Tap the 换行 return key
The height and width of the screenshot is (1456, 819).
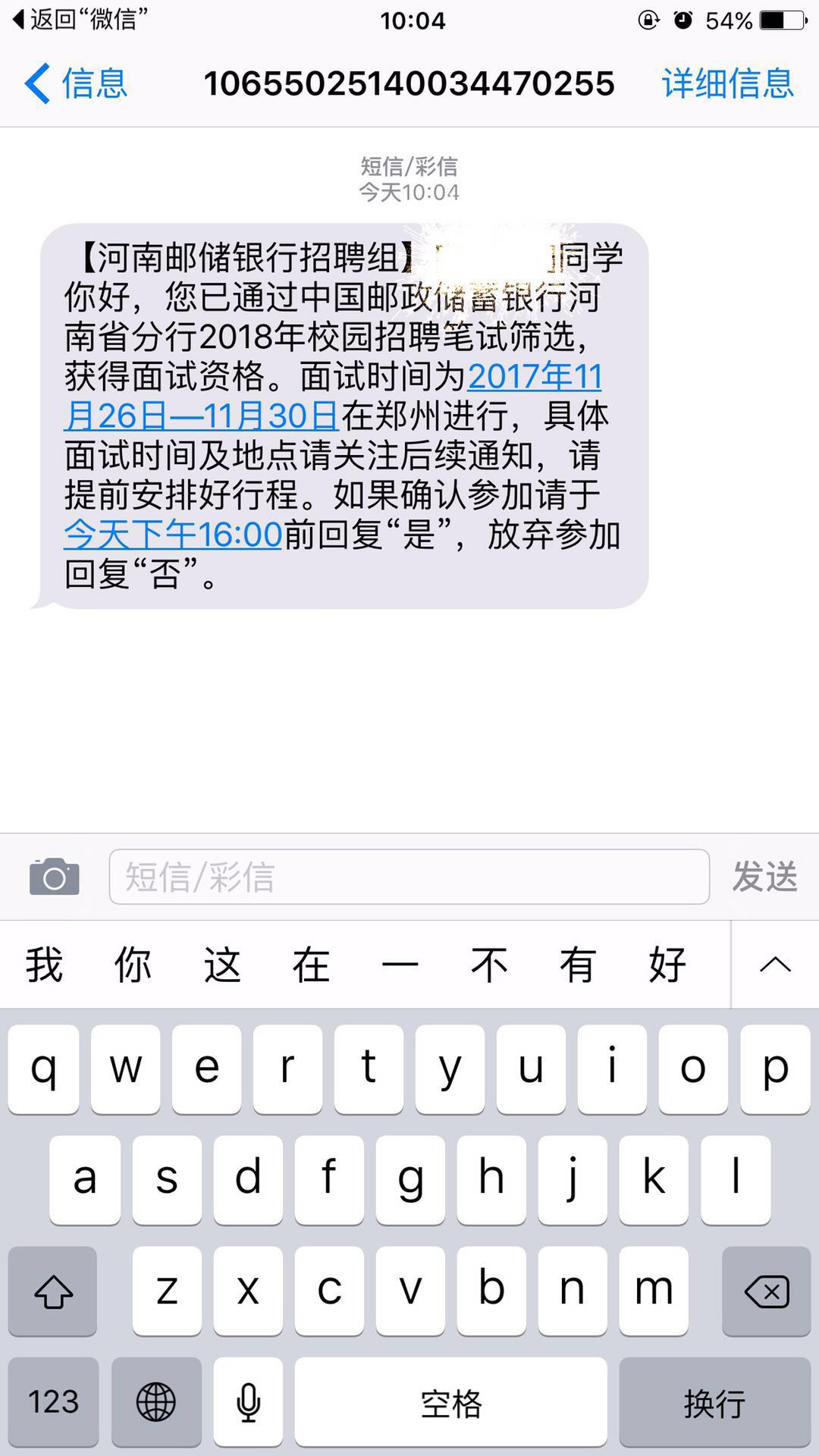coord(714,1401)
